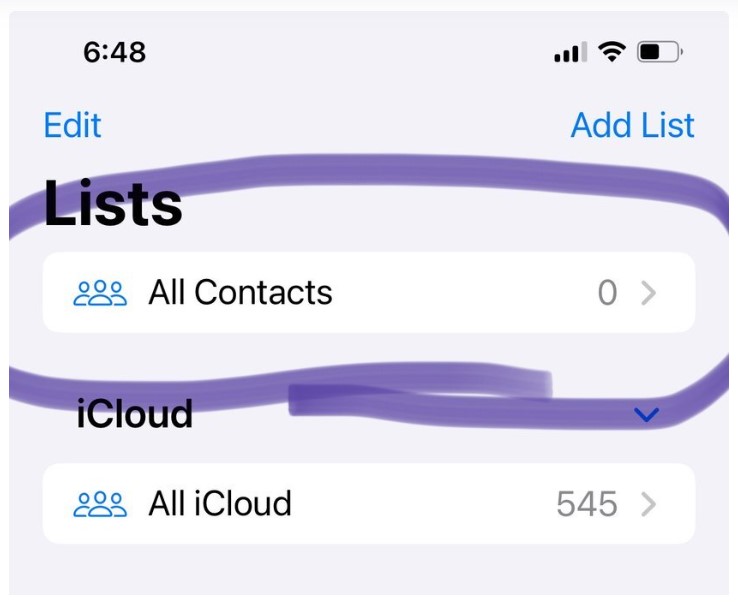Create a new list with Add List
The height and width of the screenshot is (602, 738).
(632, 126)
